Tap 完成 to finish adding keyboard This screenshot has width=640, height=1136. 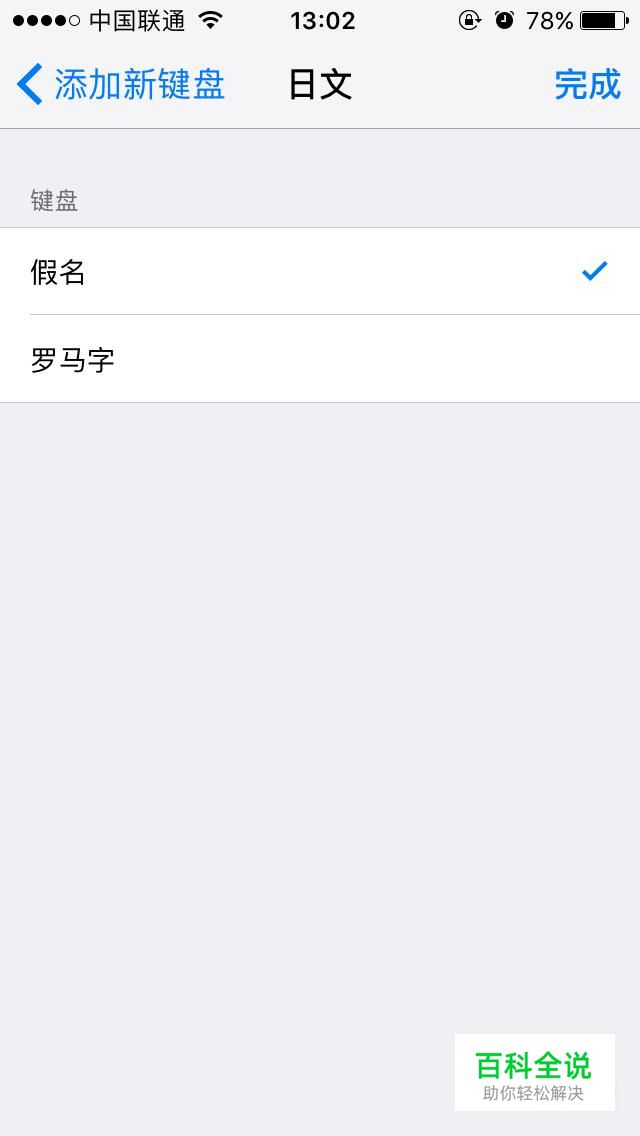587,85
